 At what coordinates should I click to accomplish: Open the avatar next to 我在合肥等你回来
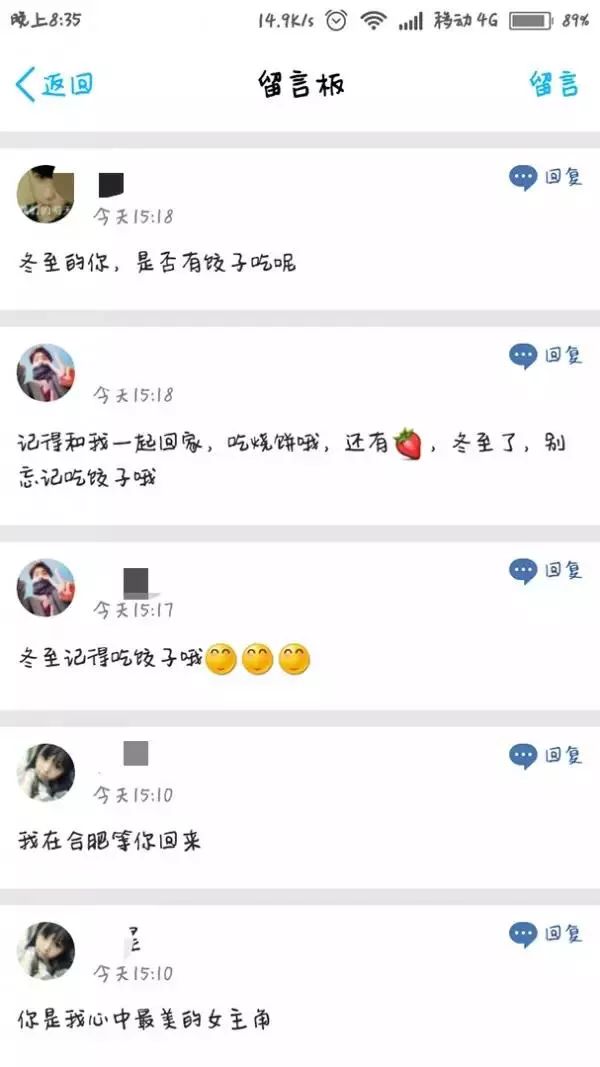[46, 772]
